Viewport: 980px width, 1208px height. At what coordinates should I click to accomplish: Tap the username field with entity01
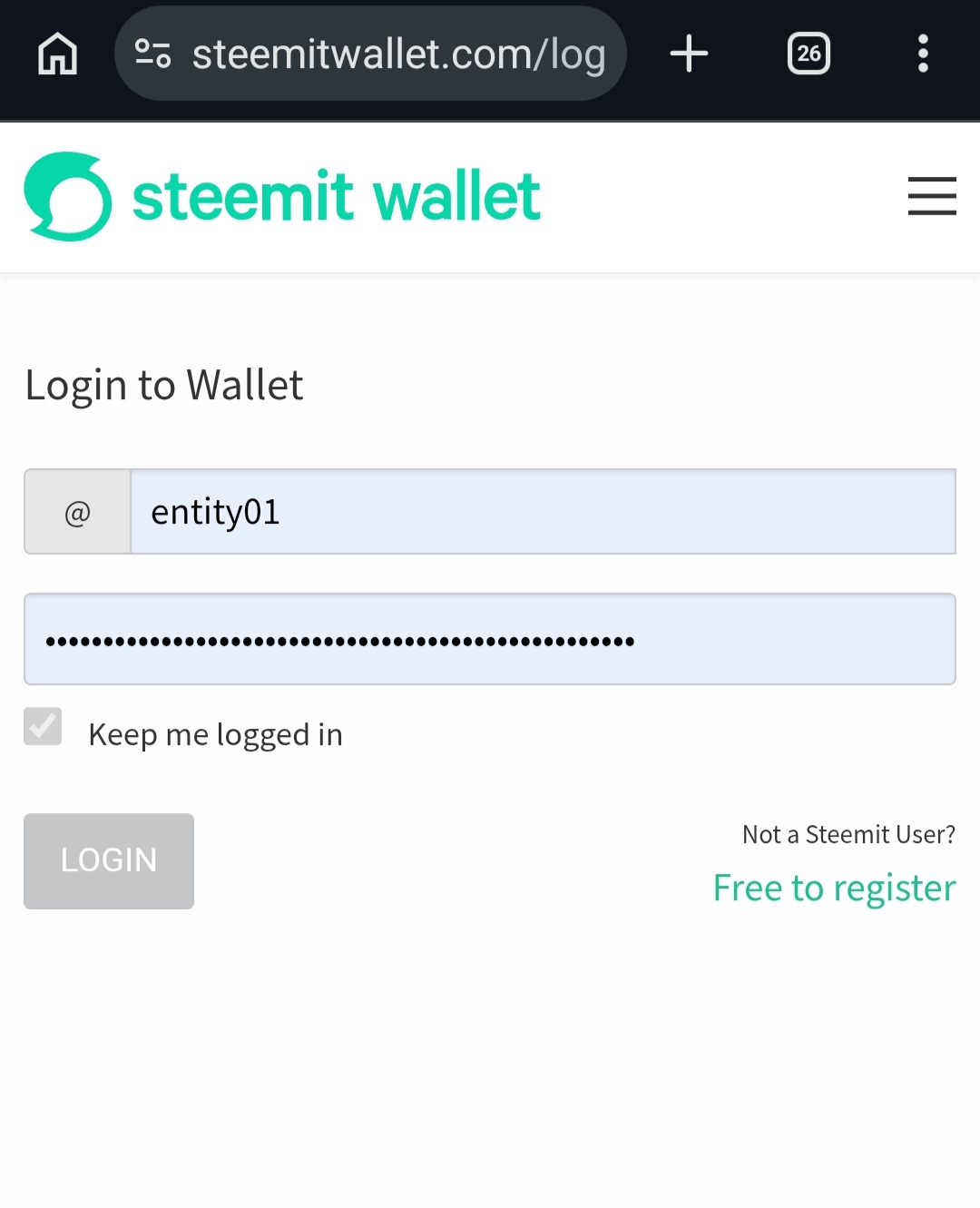pos(543,512)
